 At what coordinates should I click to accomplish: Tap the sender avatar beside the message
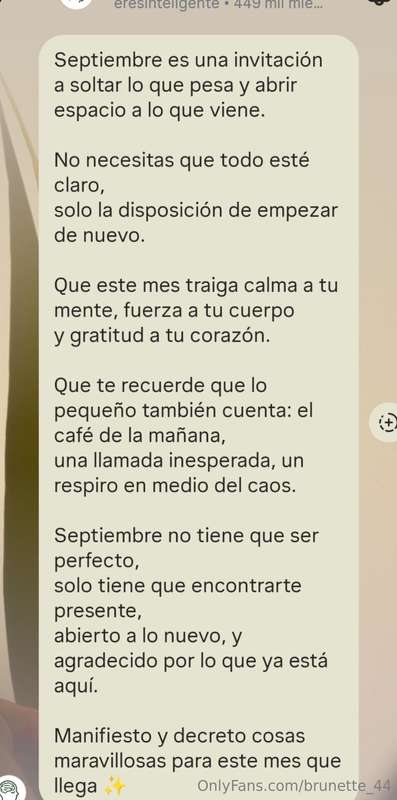[11, 788]
